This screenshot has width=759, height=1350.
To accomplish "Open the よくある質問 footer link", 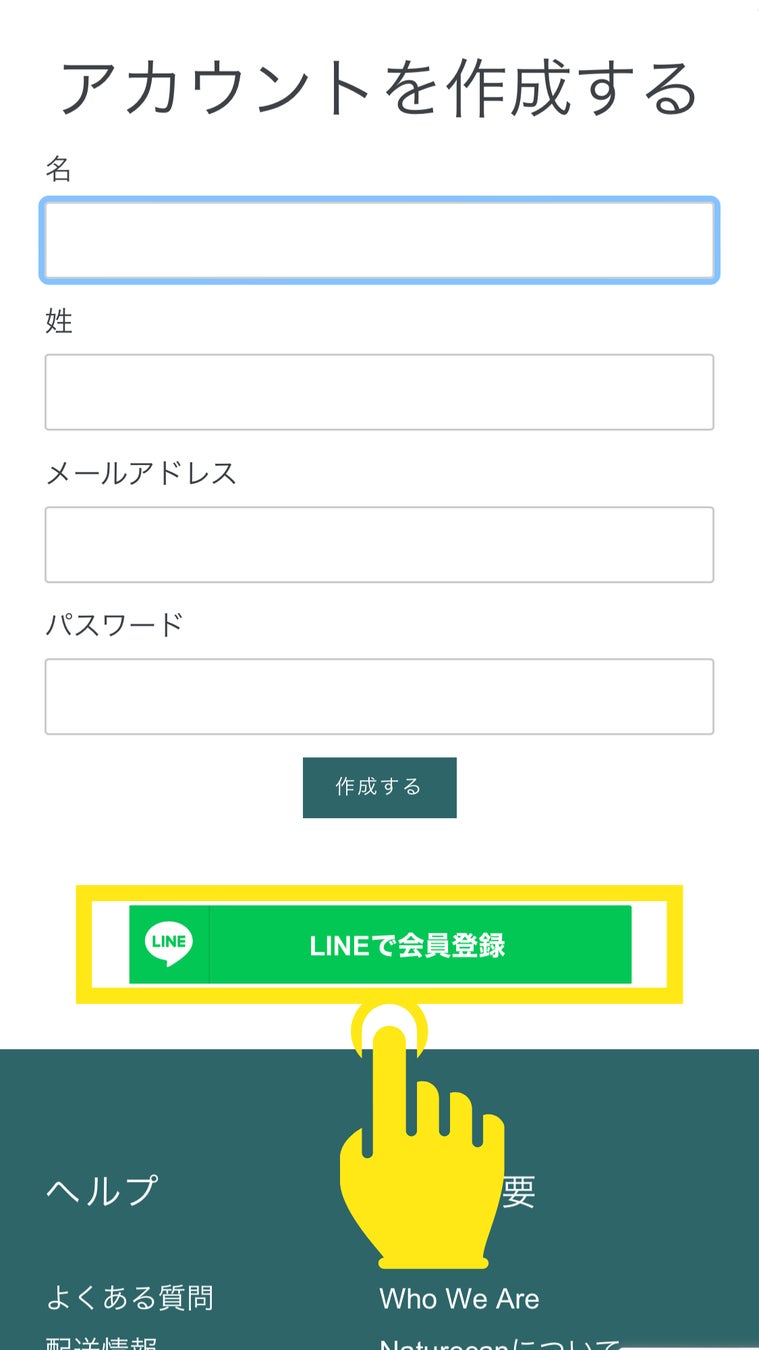I will point(130,1298).
